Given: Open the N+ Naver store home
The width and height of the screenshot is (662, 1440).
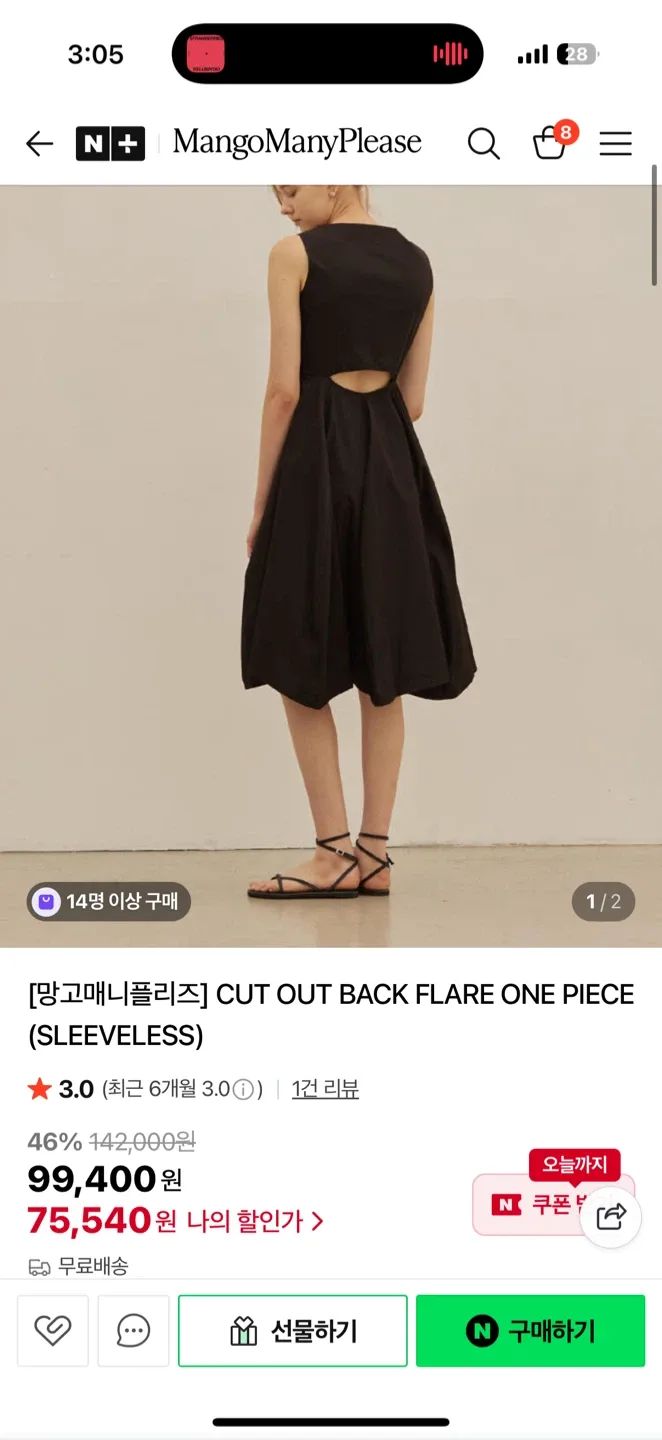Looking at the screenshot, I should point(110,144).
